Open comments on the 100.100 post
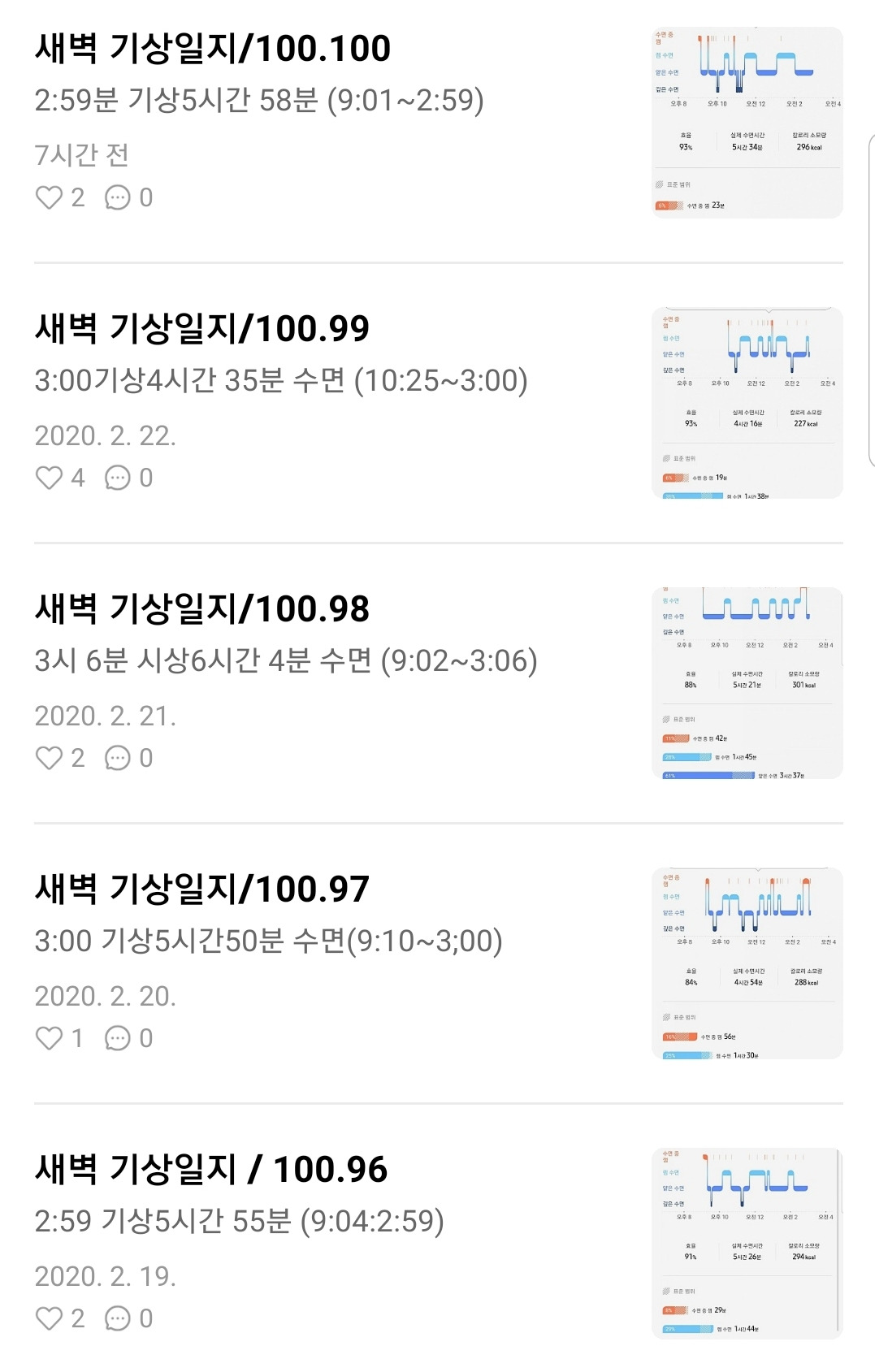The image size is (875, 1372). pyautogui.click(x=118, y=197)
